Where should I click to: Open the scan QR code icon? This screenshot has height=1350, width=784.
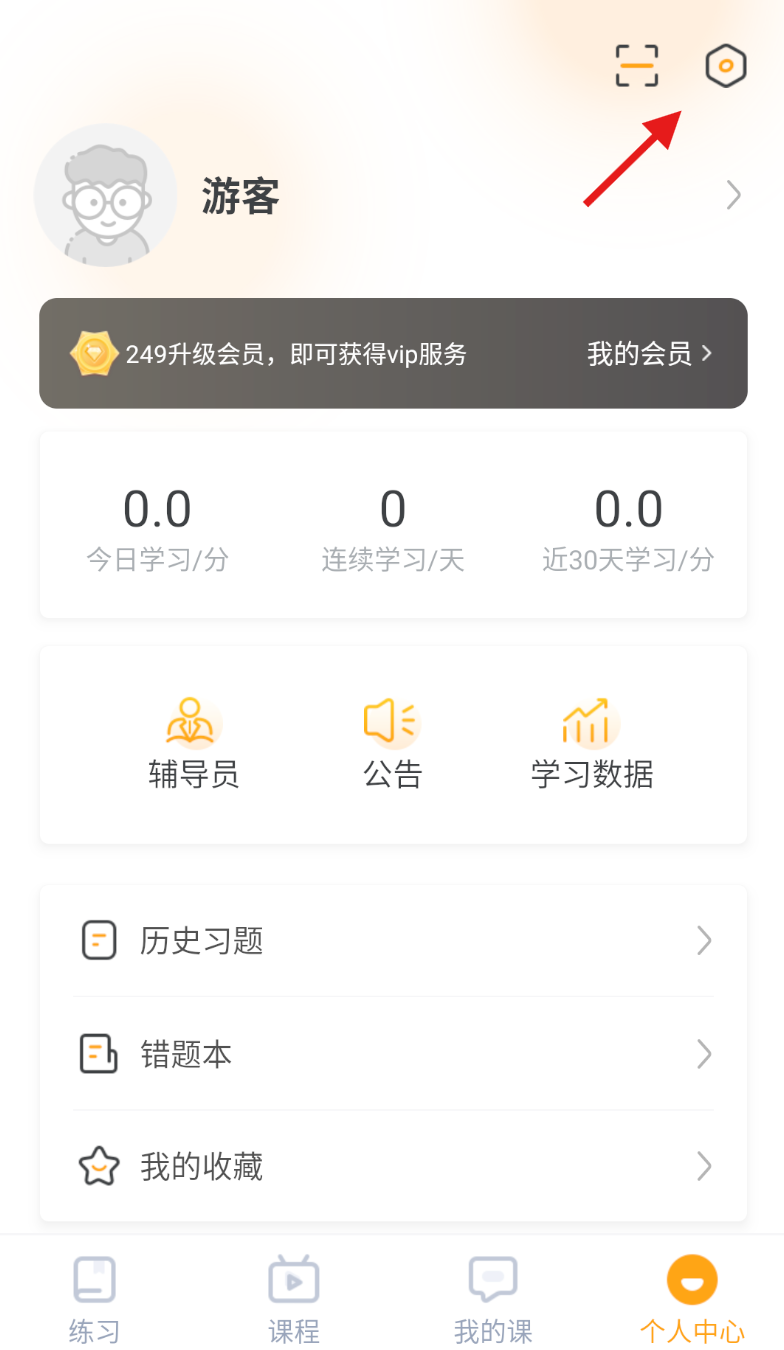(x=636, y=66)
